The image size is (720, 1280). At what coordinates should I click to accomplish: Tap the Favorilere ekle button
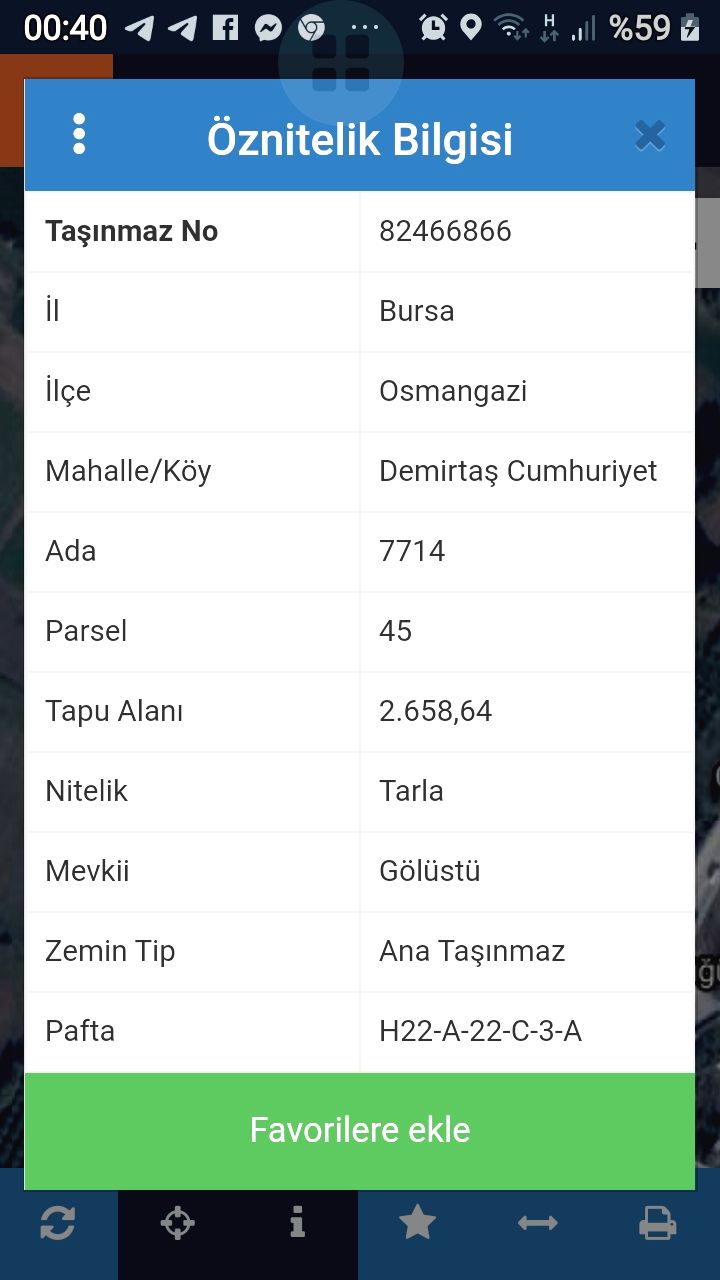click(x=360, y=1131)
